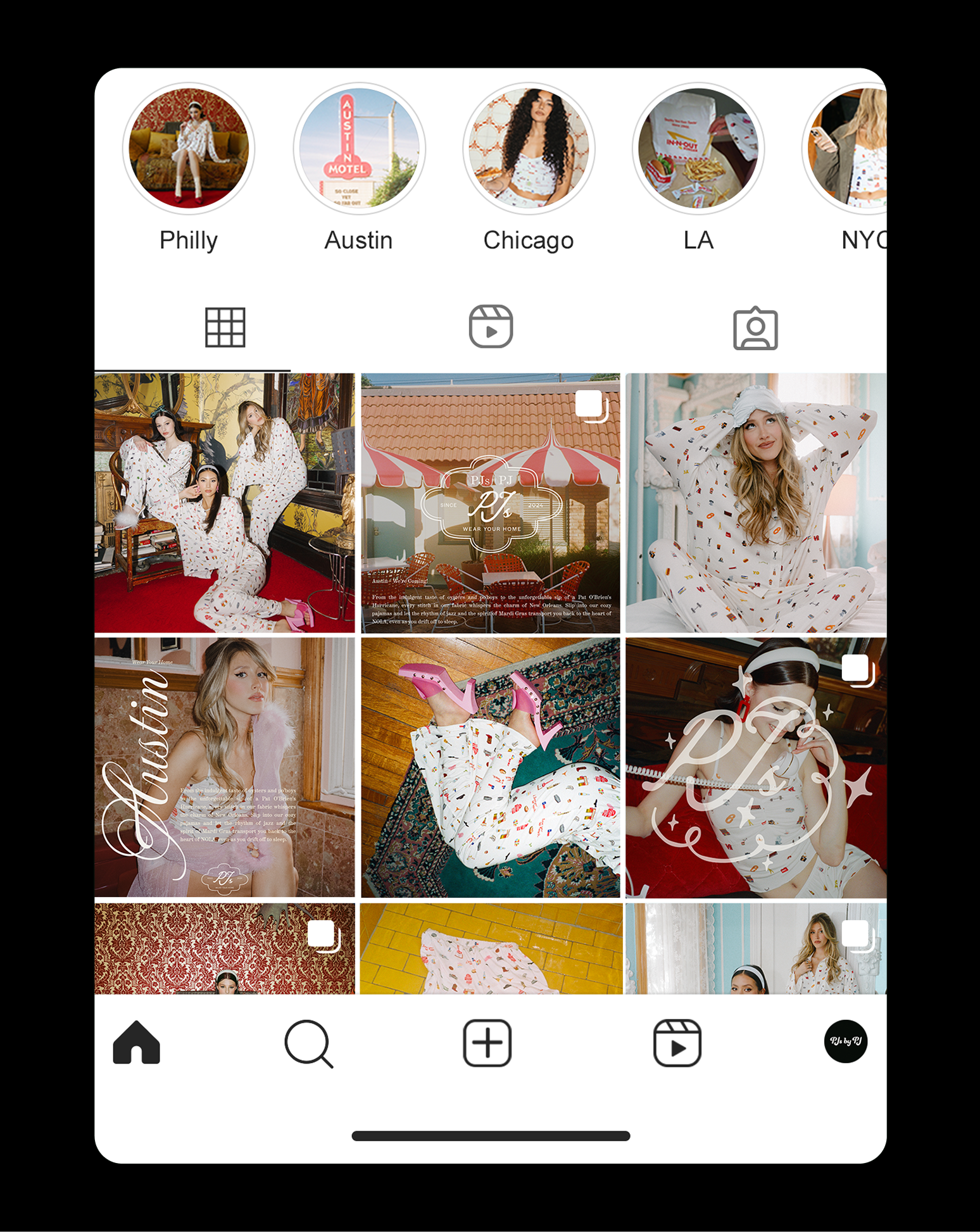Open the Philly story highlight

(x=189, y=148)
